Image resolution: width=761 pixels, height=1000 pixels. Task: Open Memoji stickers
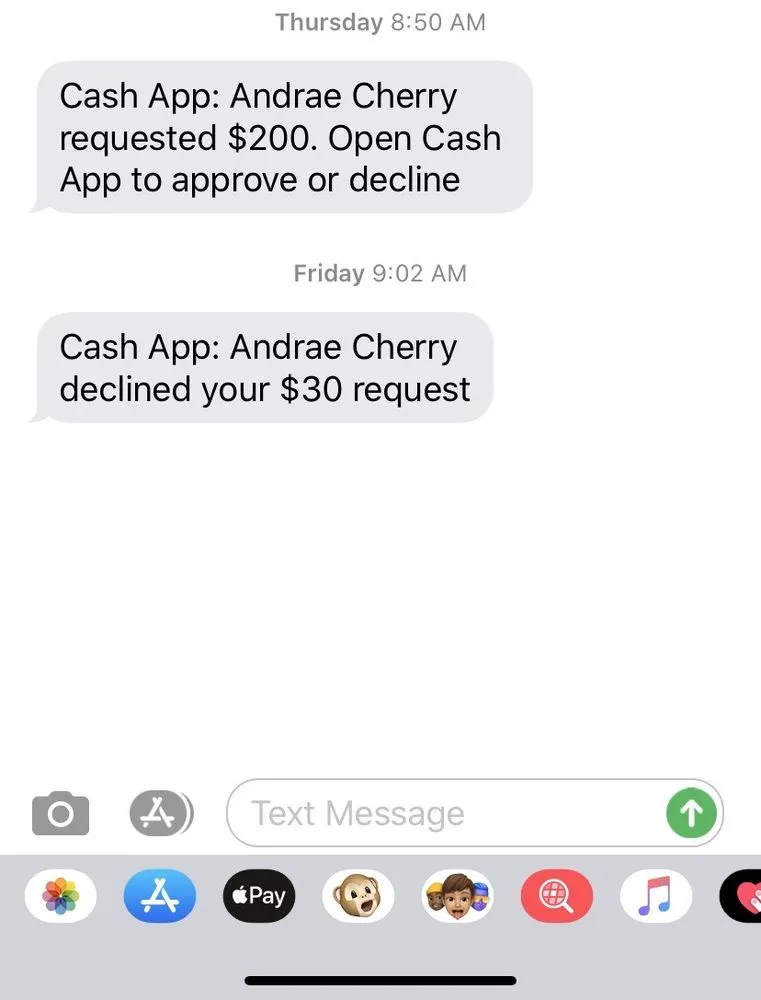click(457, 895)
